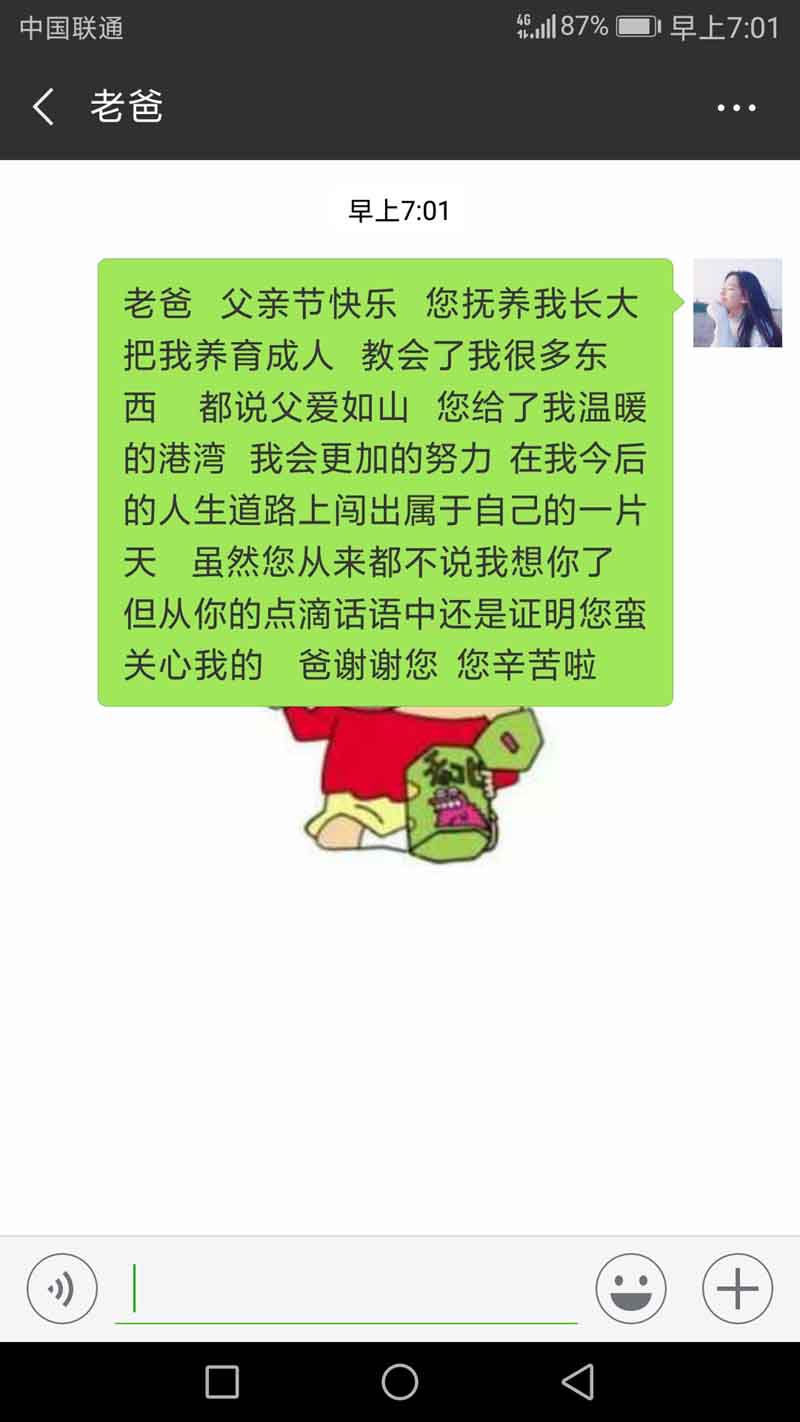This screenshot has height=1422, width=800.
Task: Tap the sender's profile avatar
Action: click(738, 303)
